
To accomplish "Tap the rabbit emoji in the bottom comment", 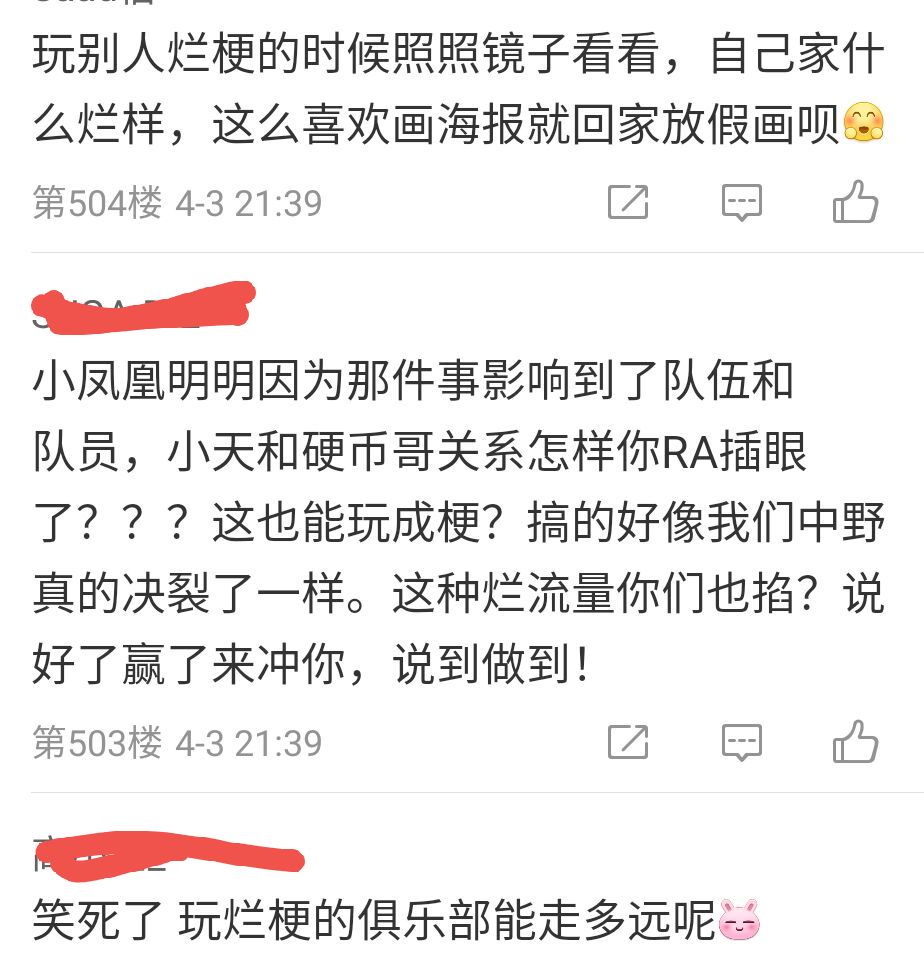I will click(741, 927).
